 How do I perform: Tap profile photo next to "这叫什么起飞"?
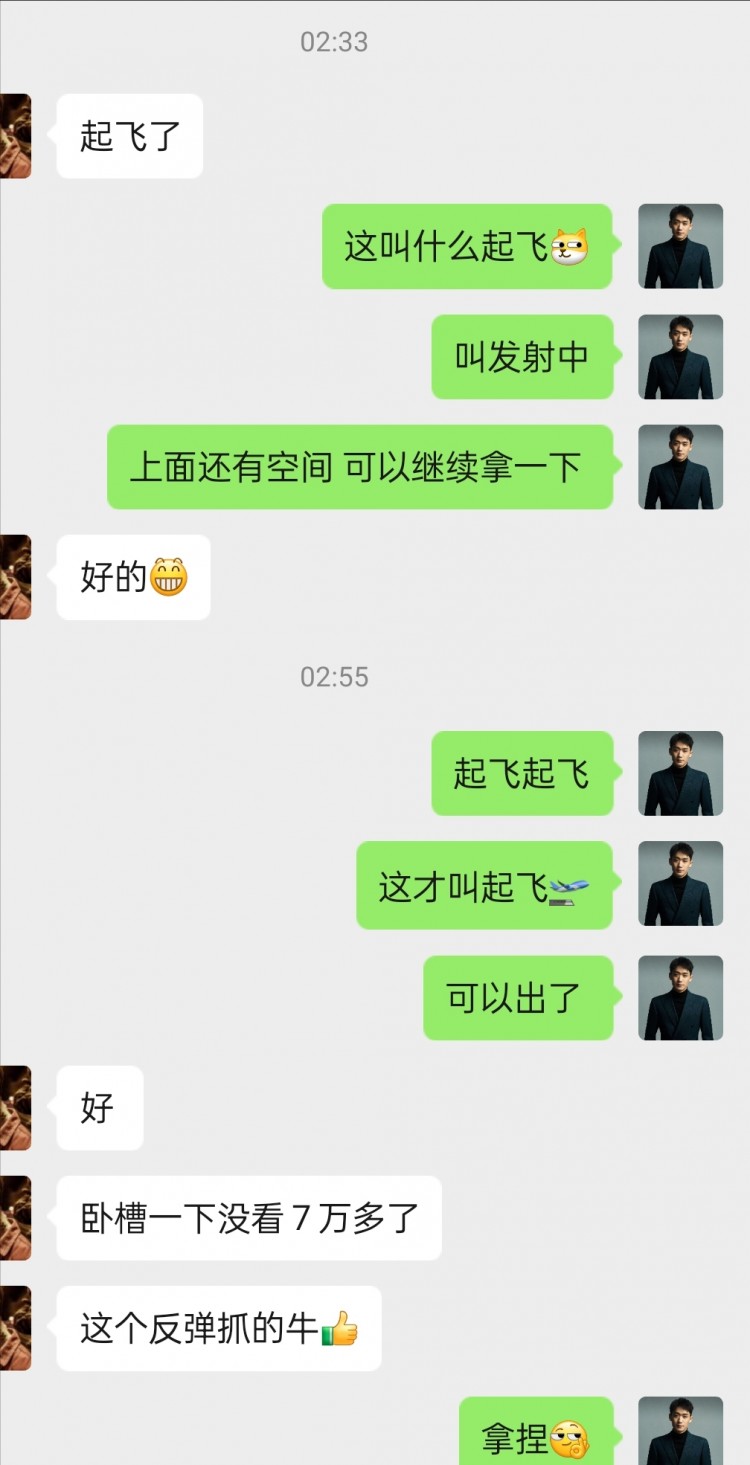click(680, 246)
